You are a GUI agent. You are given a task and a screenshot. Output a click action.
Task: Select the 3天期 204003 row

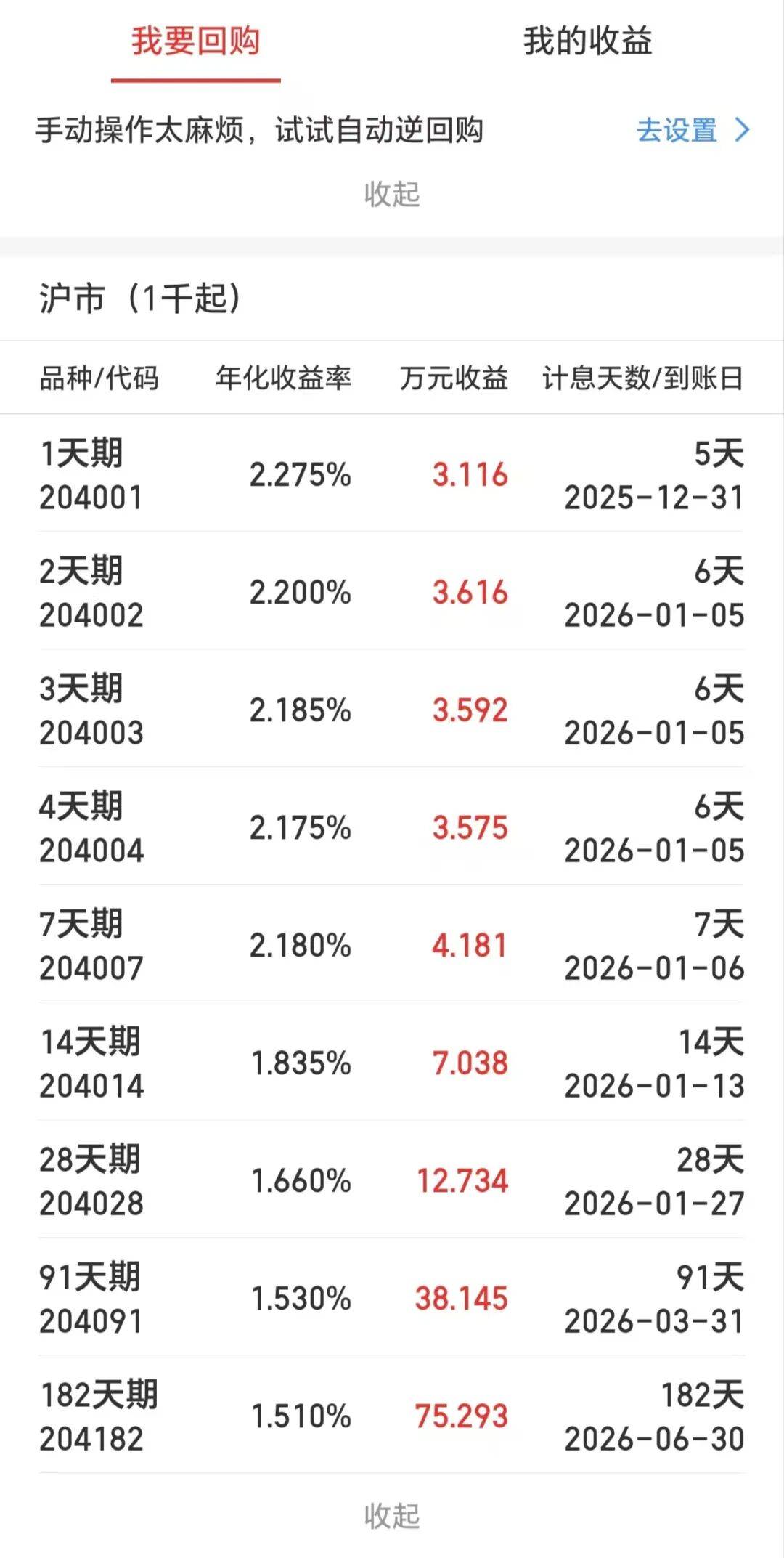(x=392, y=710)
